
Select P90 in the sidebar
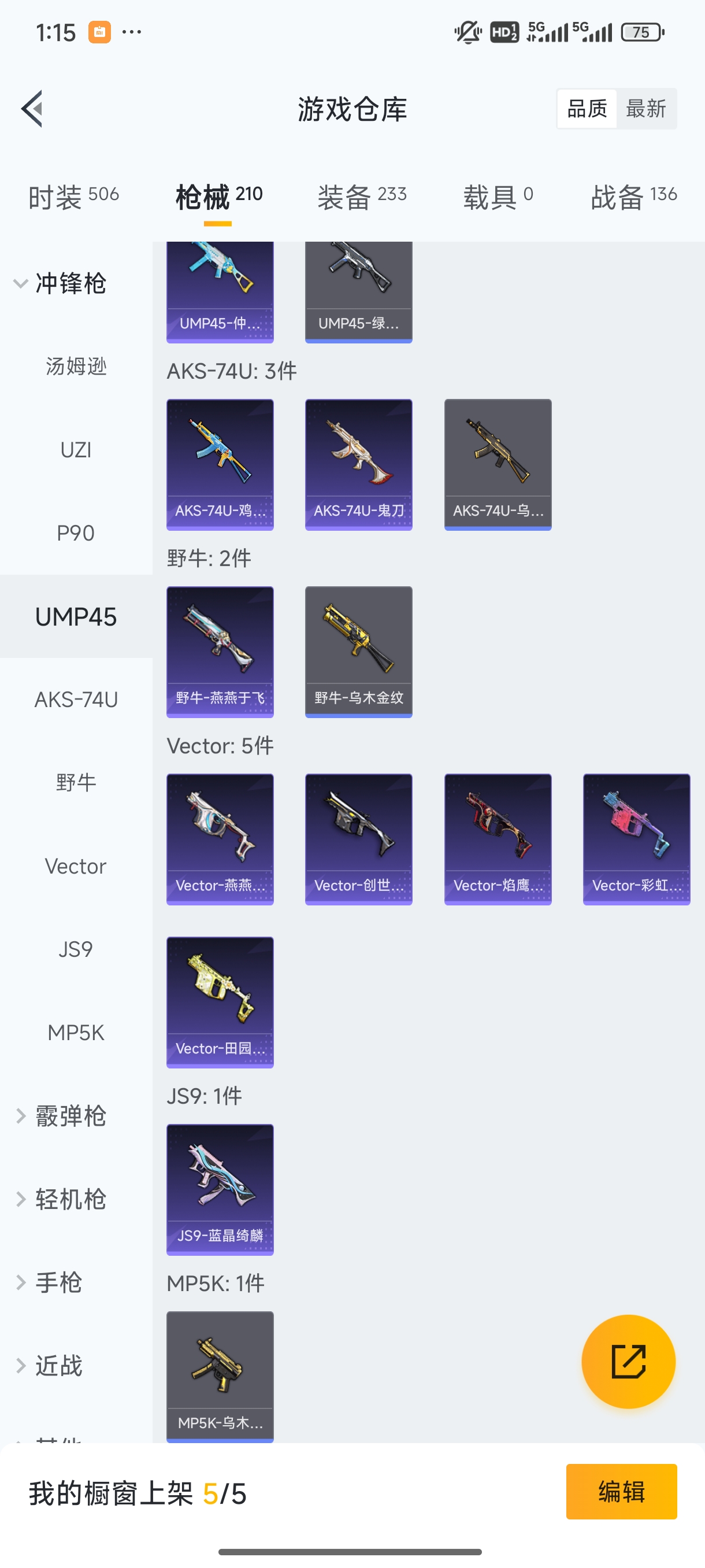76,533
